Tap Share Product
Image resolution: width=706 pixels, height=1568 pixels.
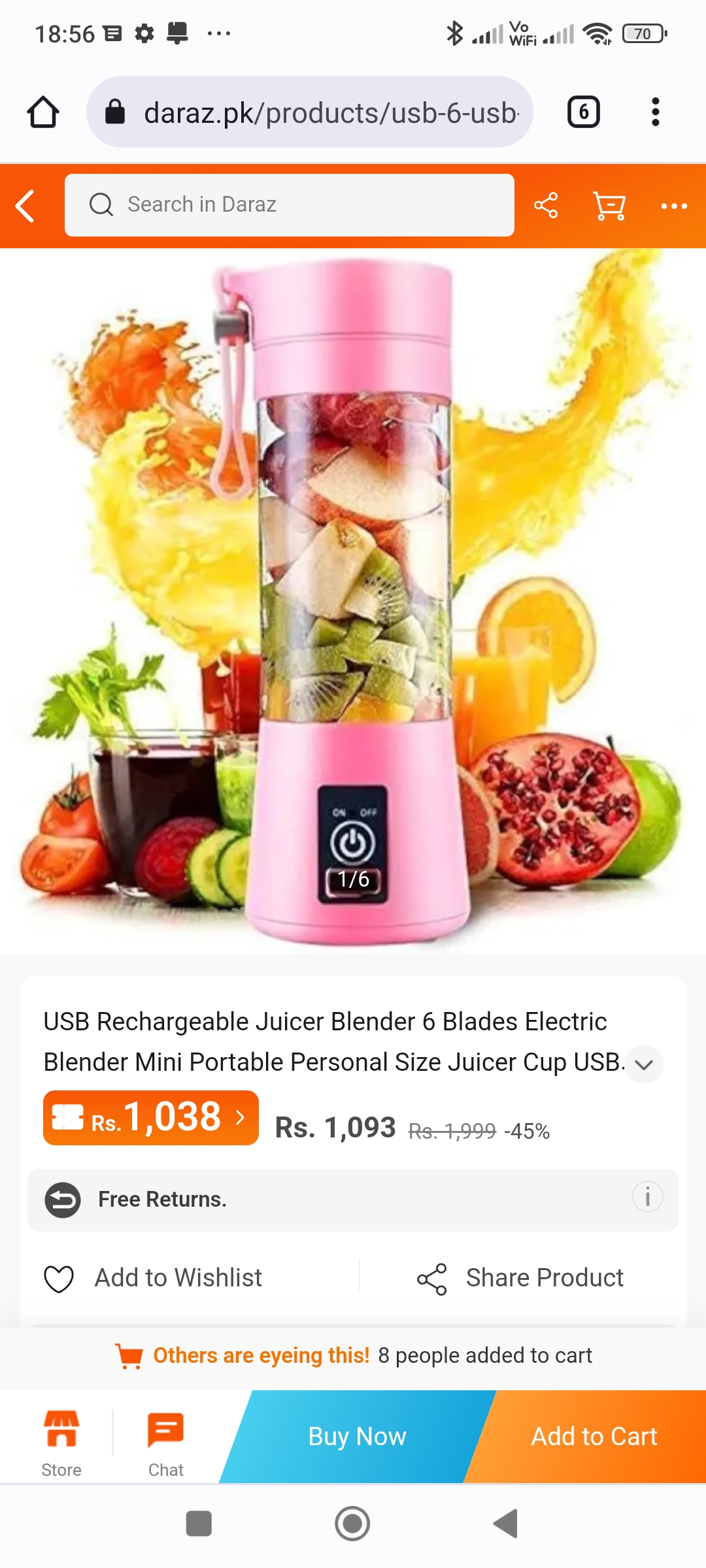click(520, 1278)
